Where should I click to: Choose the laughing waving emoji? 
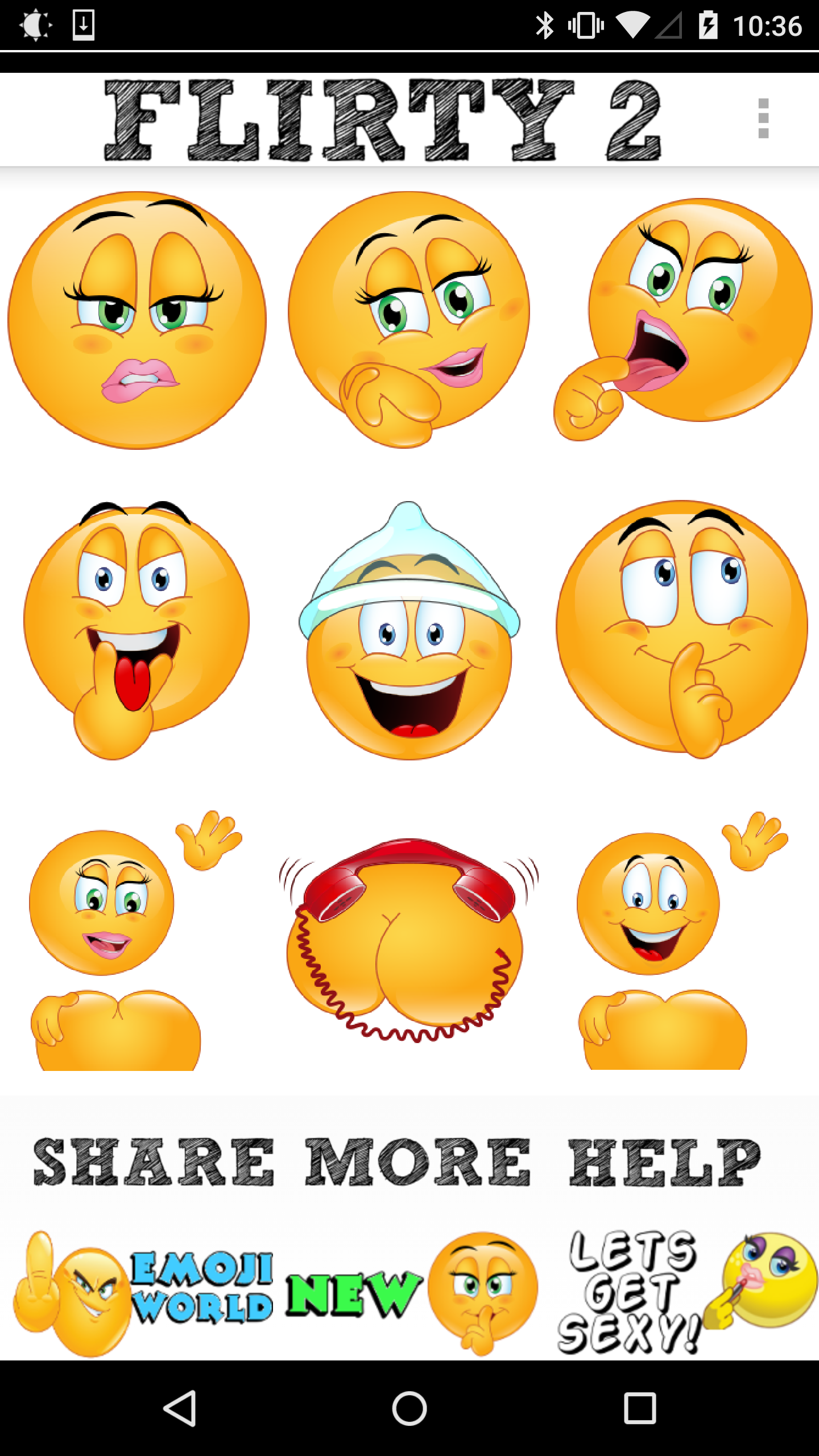[682, 941]
